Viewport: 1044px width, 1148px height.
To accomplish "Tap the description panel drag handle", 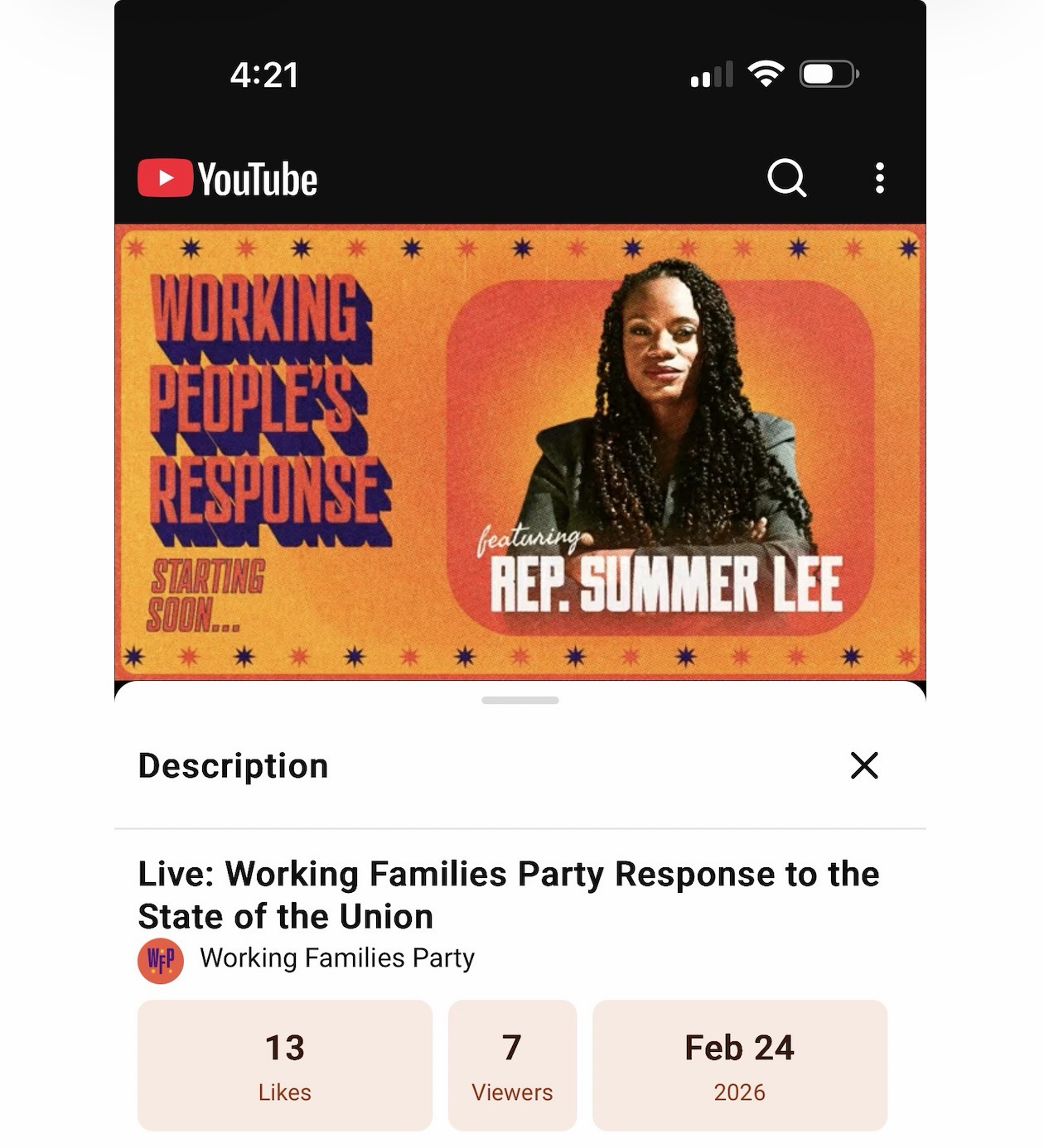I will click(520, 700).
